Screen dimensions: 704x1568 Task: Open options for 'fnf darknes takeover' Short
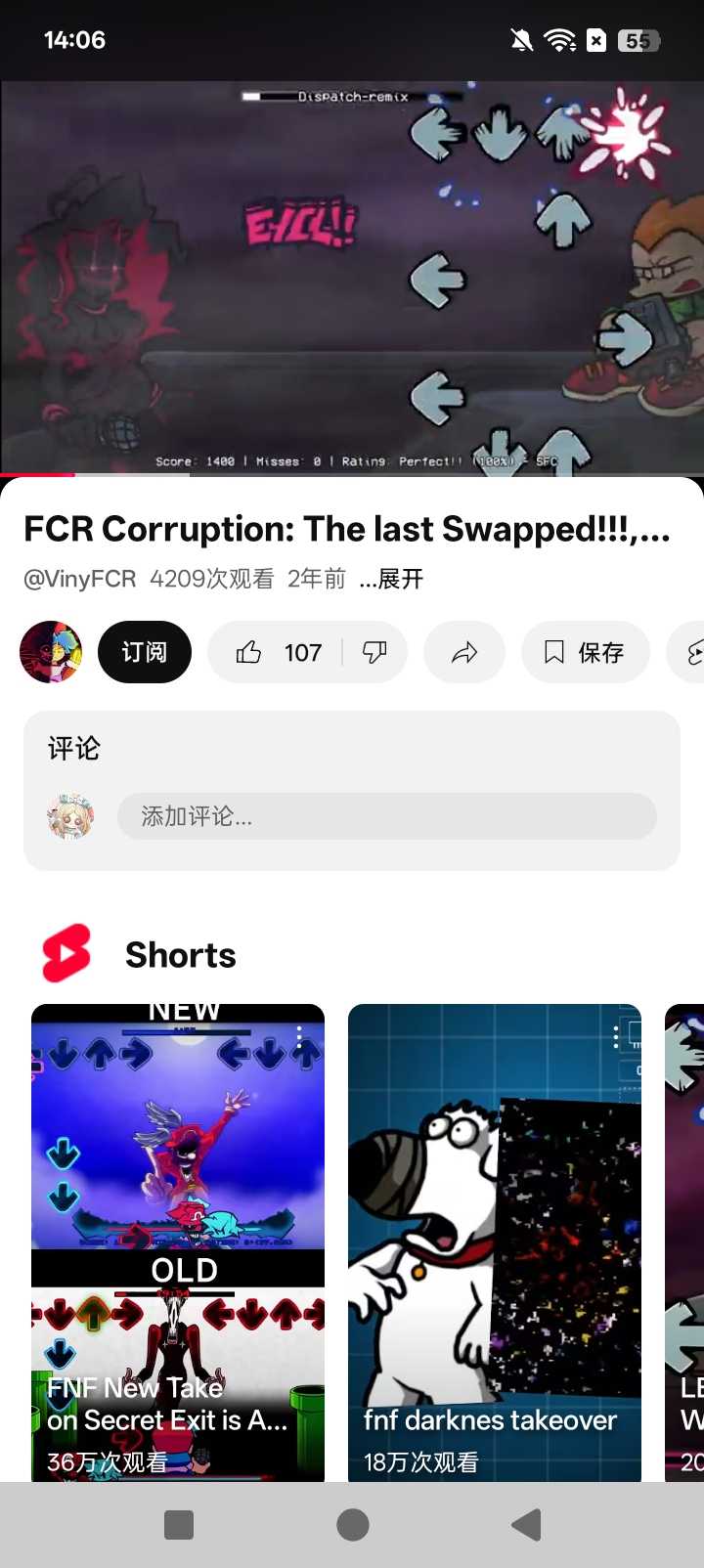pos(615,1036)
